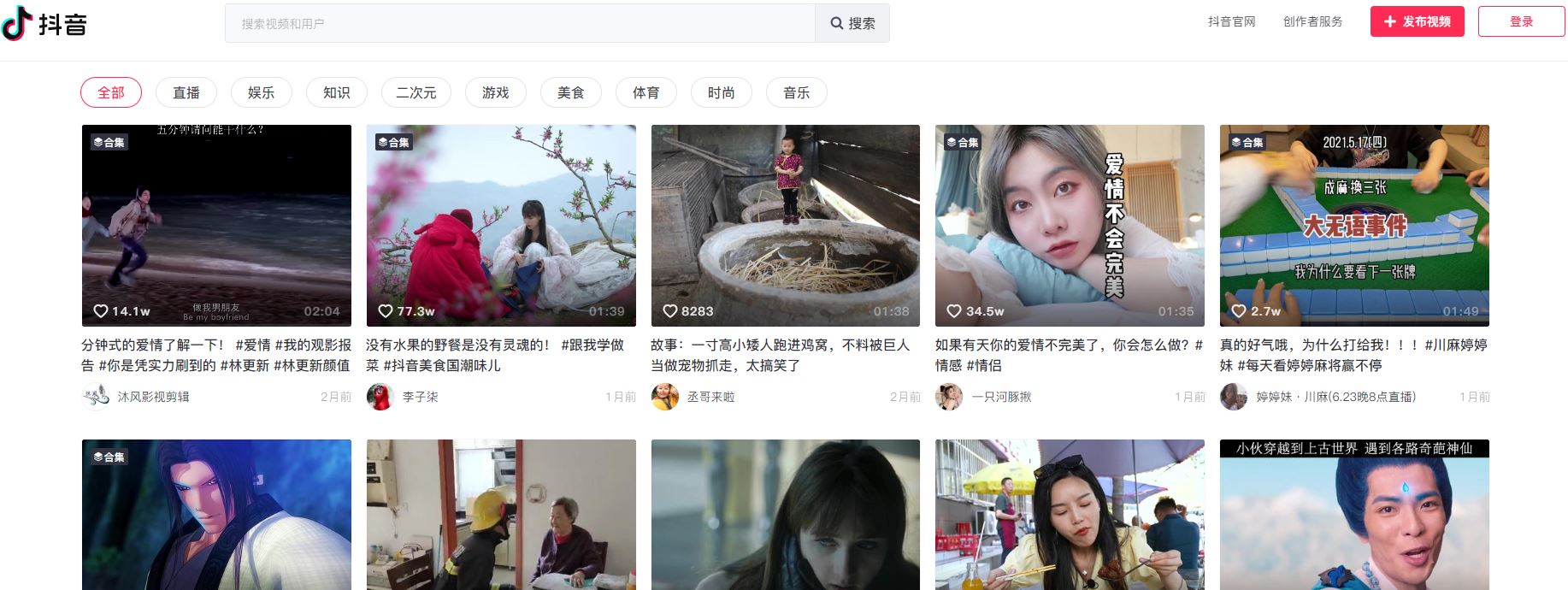Switch to the 二次元 category
The height and width of the screenshot is (590, 1568).
(x=416, y=92)
